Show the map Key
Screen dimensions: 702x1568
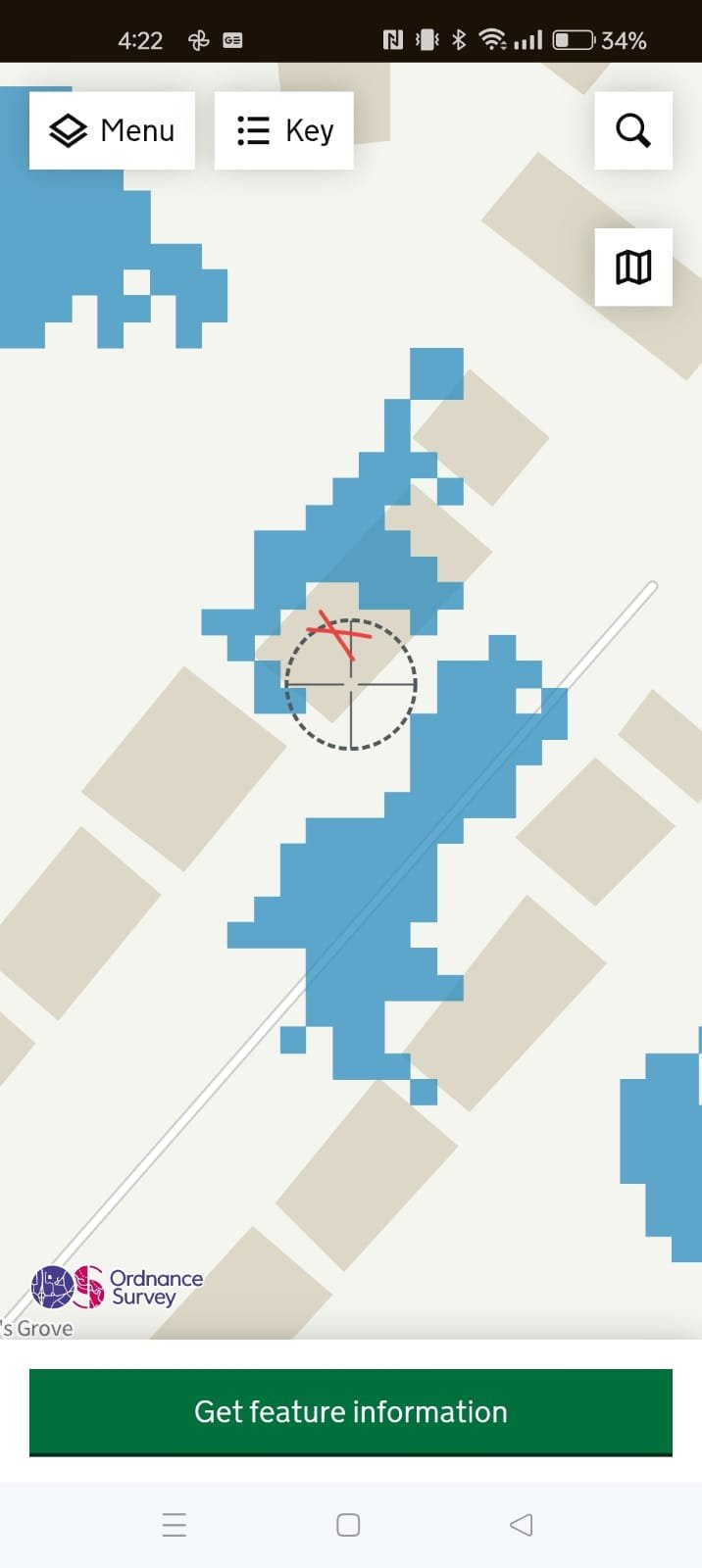coord(284,130)
